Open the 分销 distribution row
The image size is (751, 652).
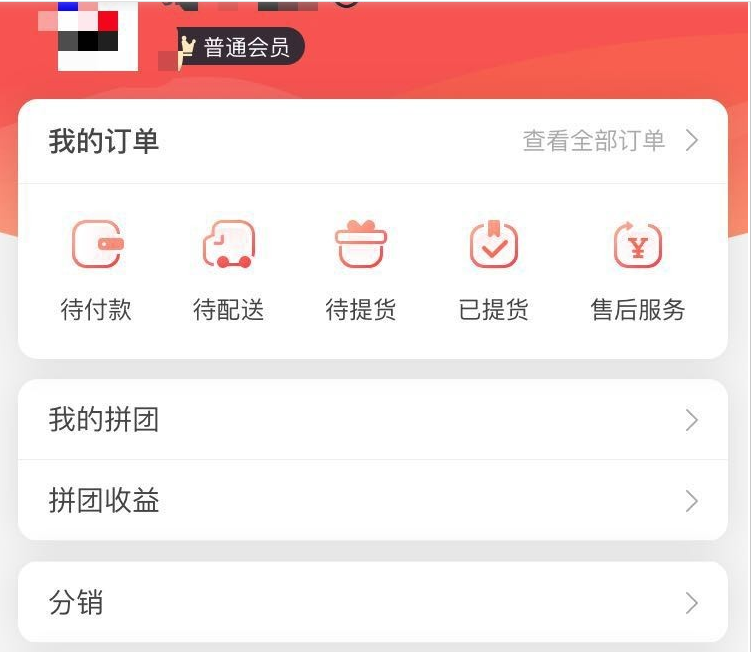[x=372, y=603]
